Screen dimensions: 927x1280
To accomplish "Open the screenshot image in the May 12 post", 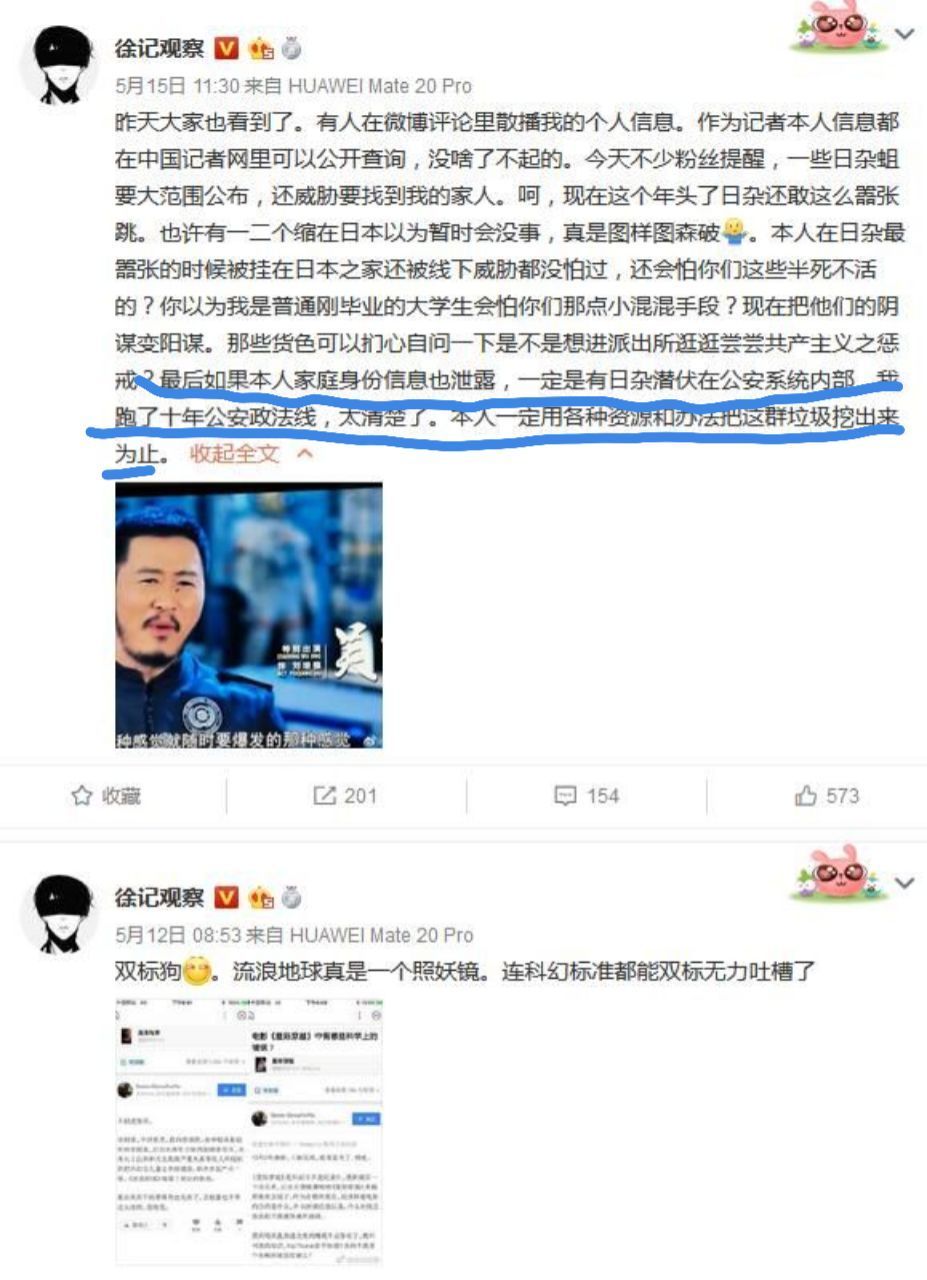I will [x=249, y=1132].
